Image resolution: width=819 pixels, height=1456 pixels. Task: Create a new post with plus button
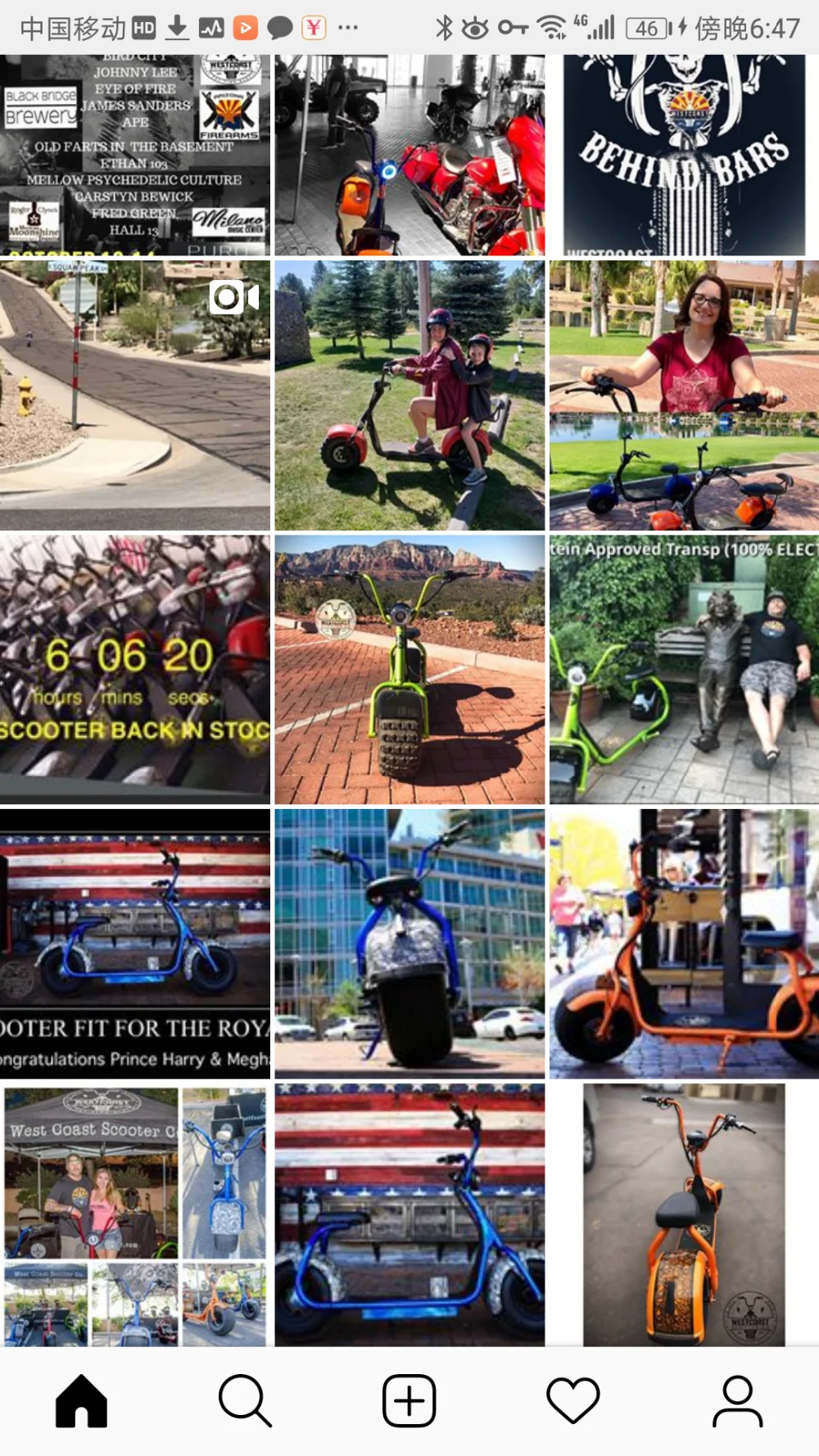tap(409, 1400)
